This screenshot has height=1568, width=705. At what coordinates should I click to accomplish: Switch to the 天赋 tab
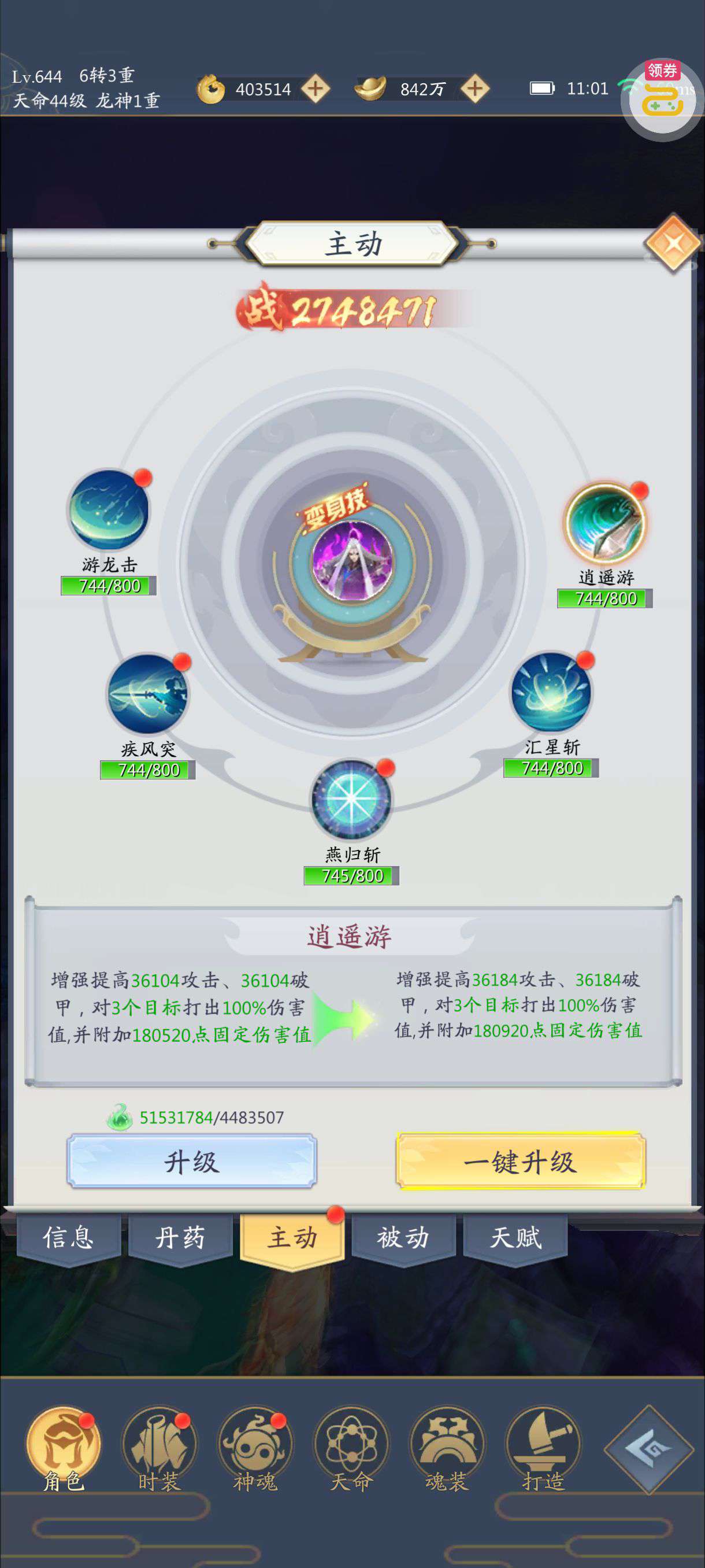515,1238
